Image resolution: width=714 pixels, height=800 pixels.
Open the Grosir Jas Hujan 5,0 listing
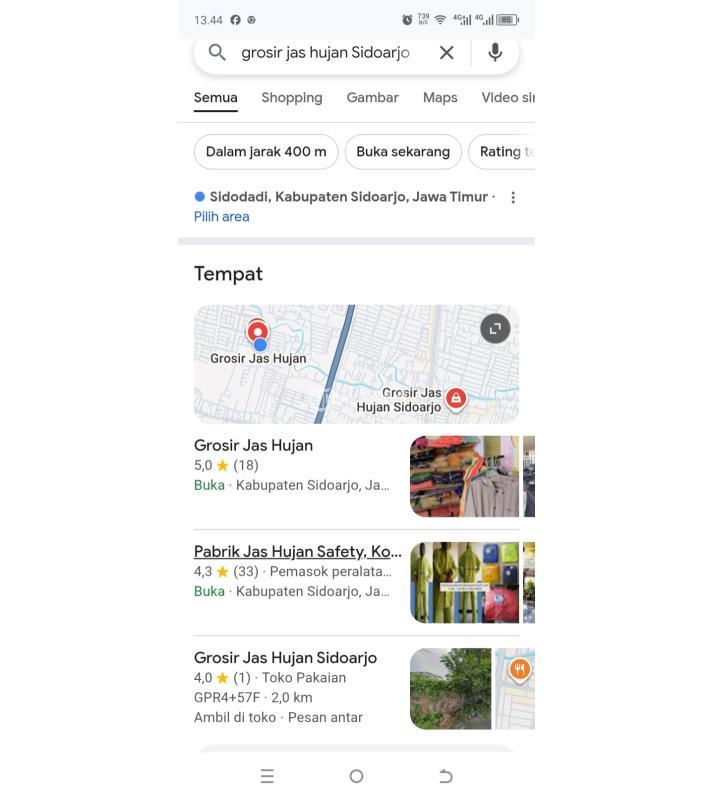(x=254, y=446)
